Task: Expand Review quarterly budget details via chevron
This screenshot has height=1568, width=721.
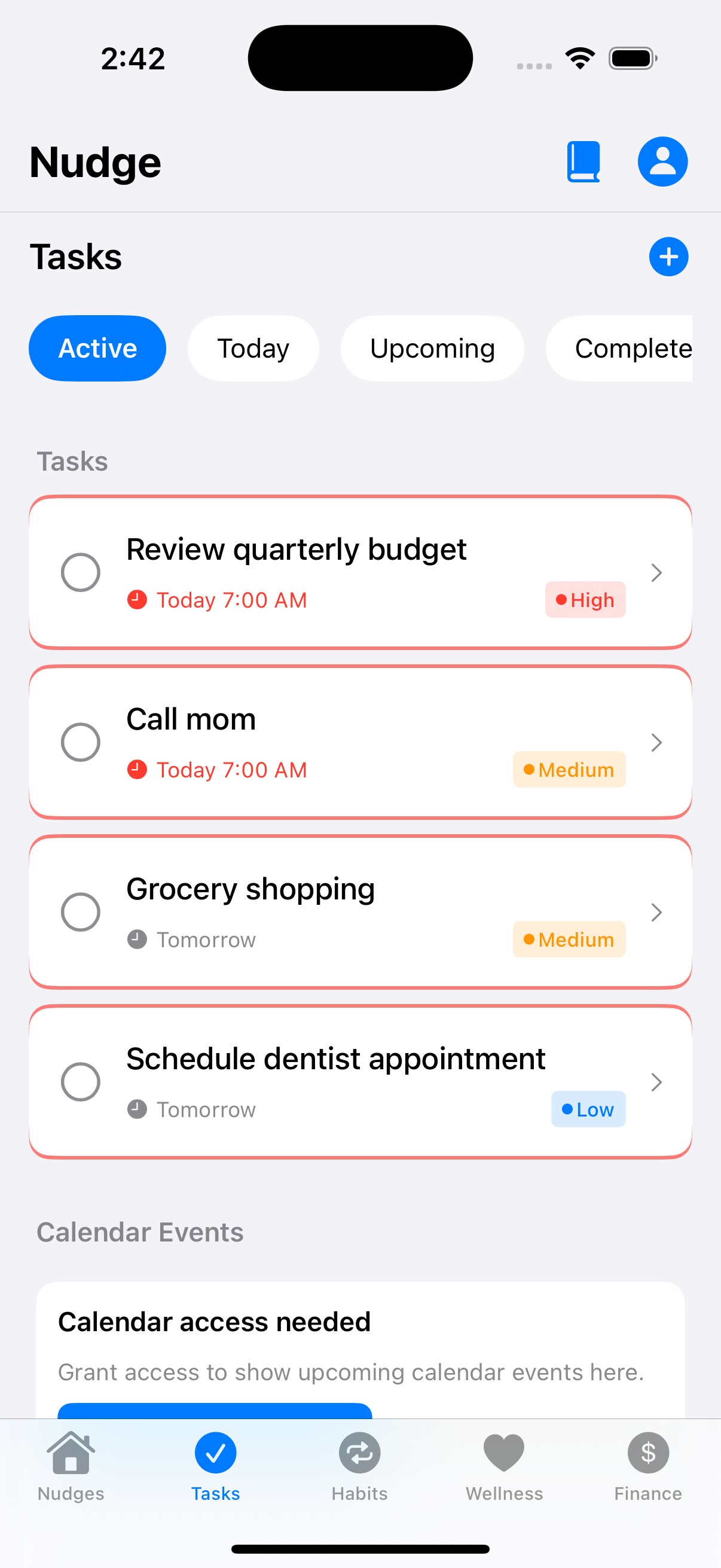Action: click(x=656, y=572)
